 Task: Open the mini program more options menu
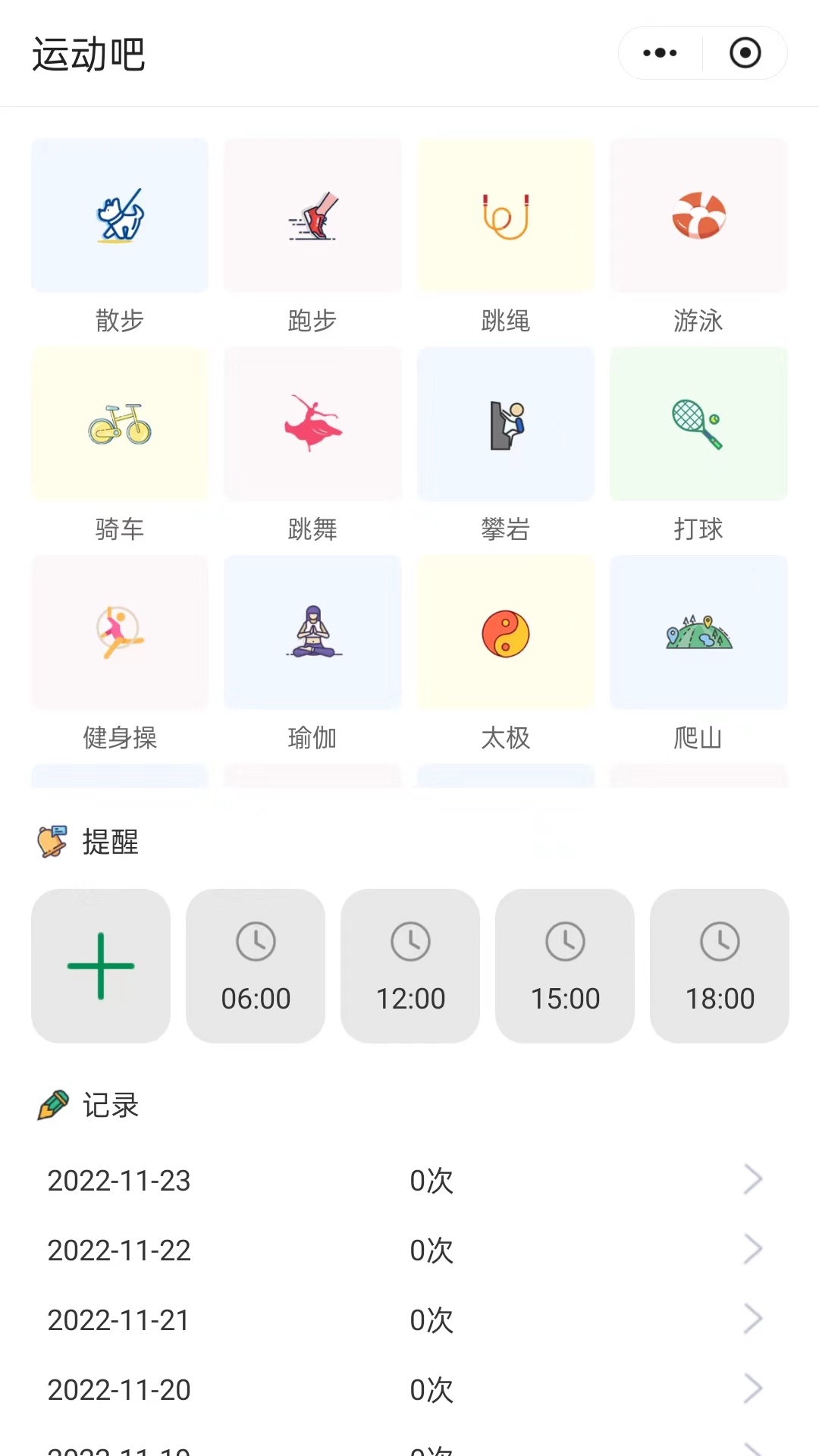click(x=660, y=53)
